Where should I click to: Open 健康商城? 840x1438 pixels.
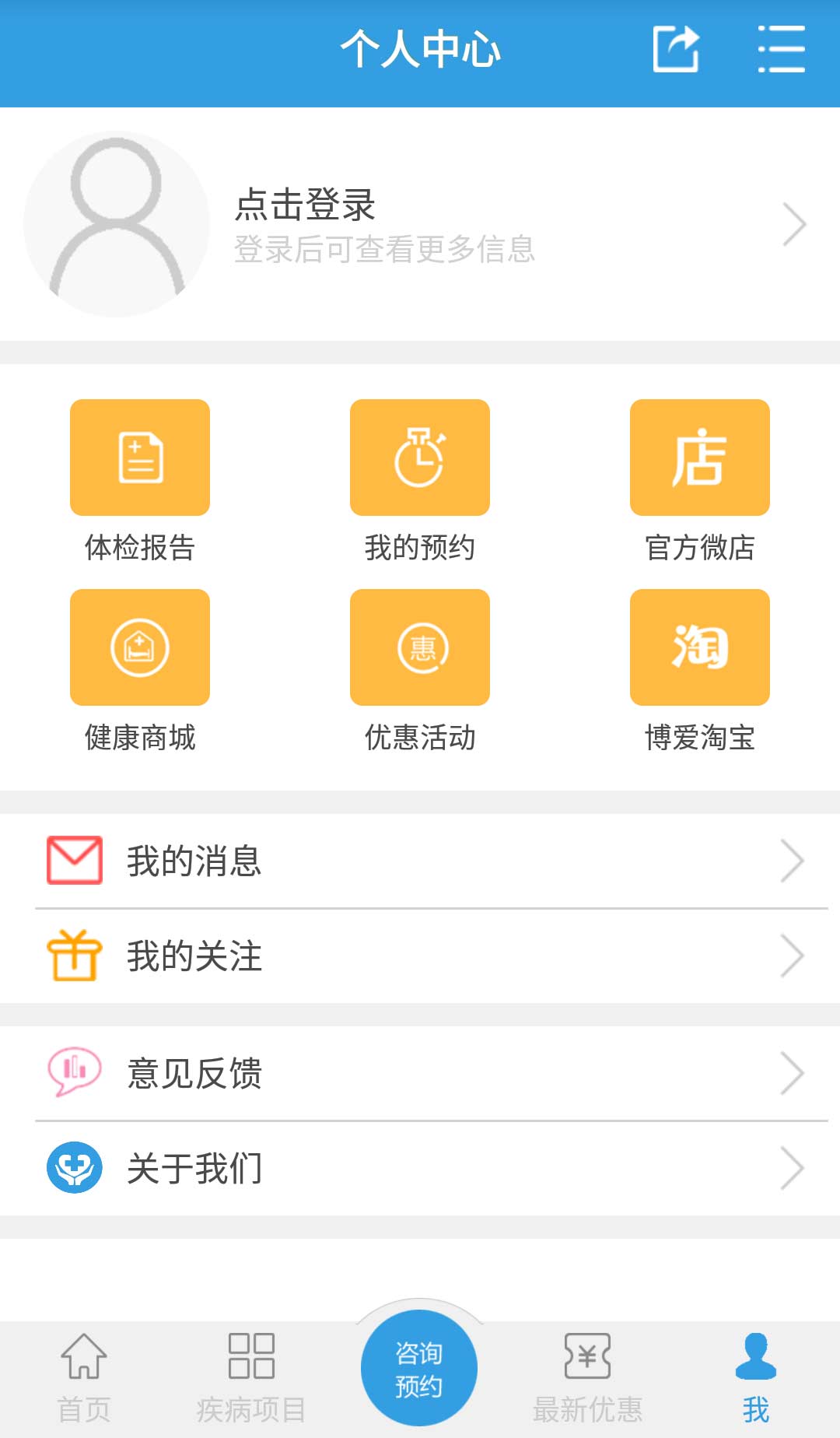click(x=140, y=671)
